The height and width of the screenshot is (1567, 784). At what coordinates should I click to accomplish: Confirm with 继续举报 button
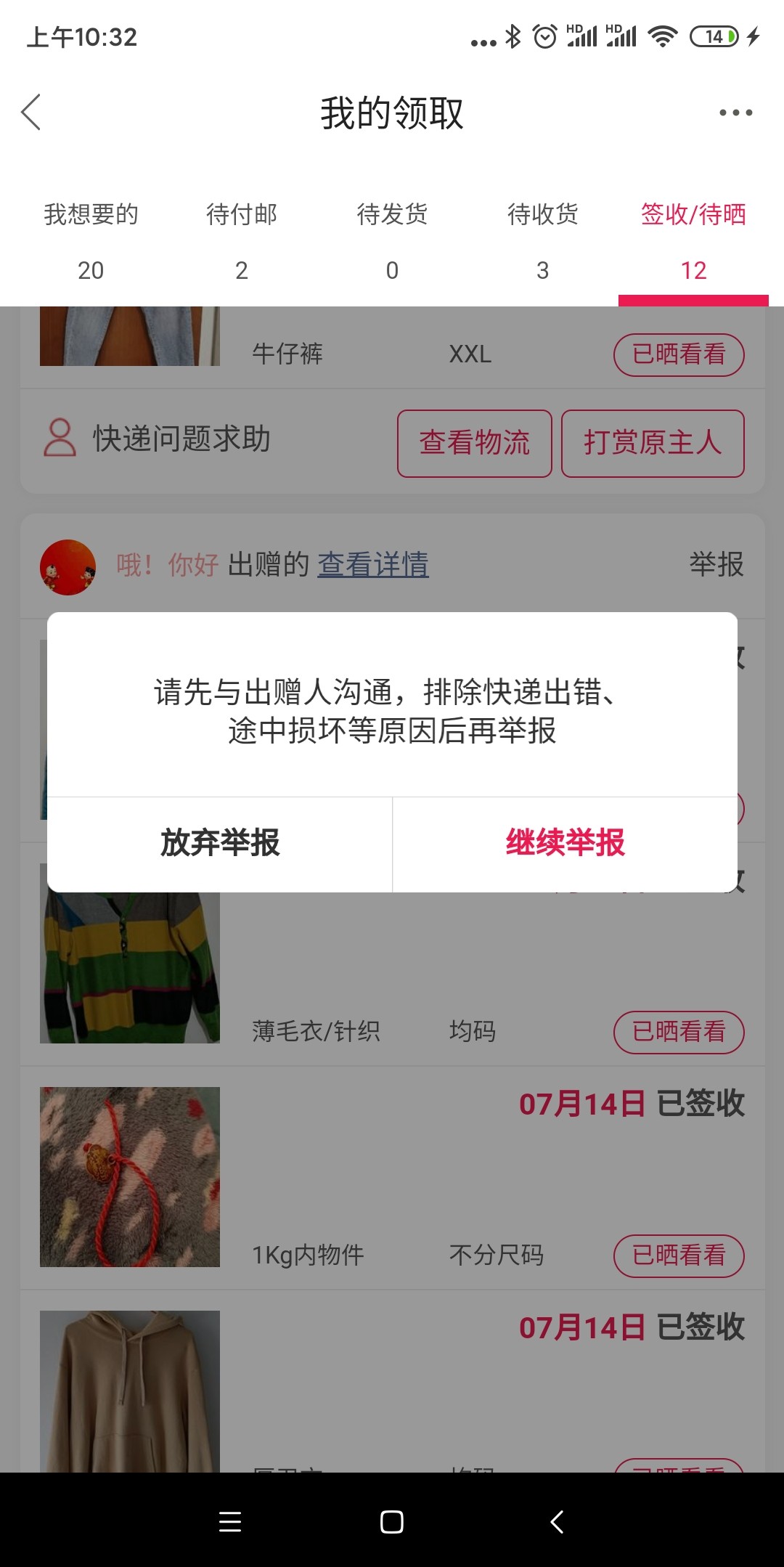point(565,844)
